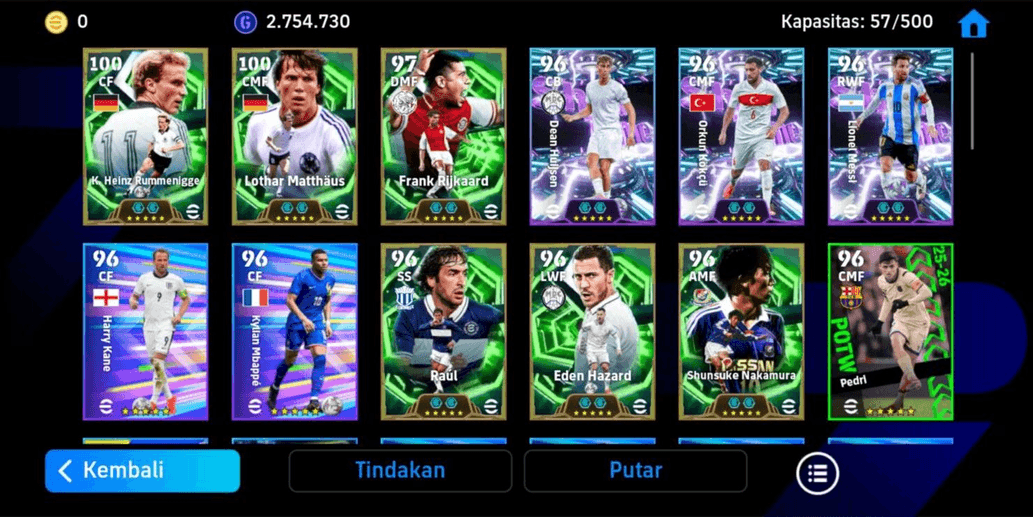Open Lionel Messi player card
Screen dimensions: 1033x517
(x=890, y=135)
